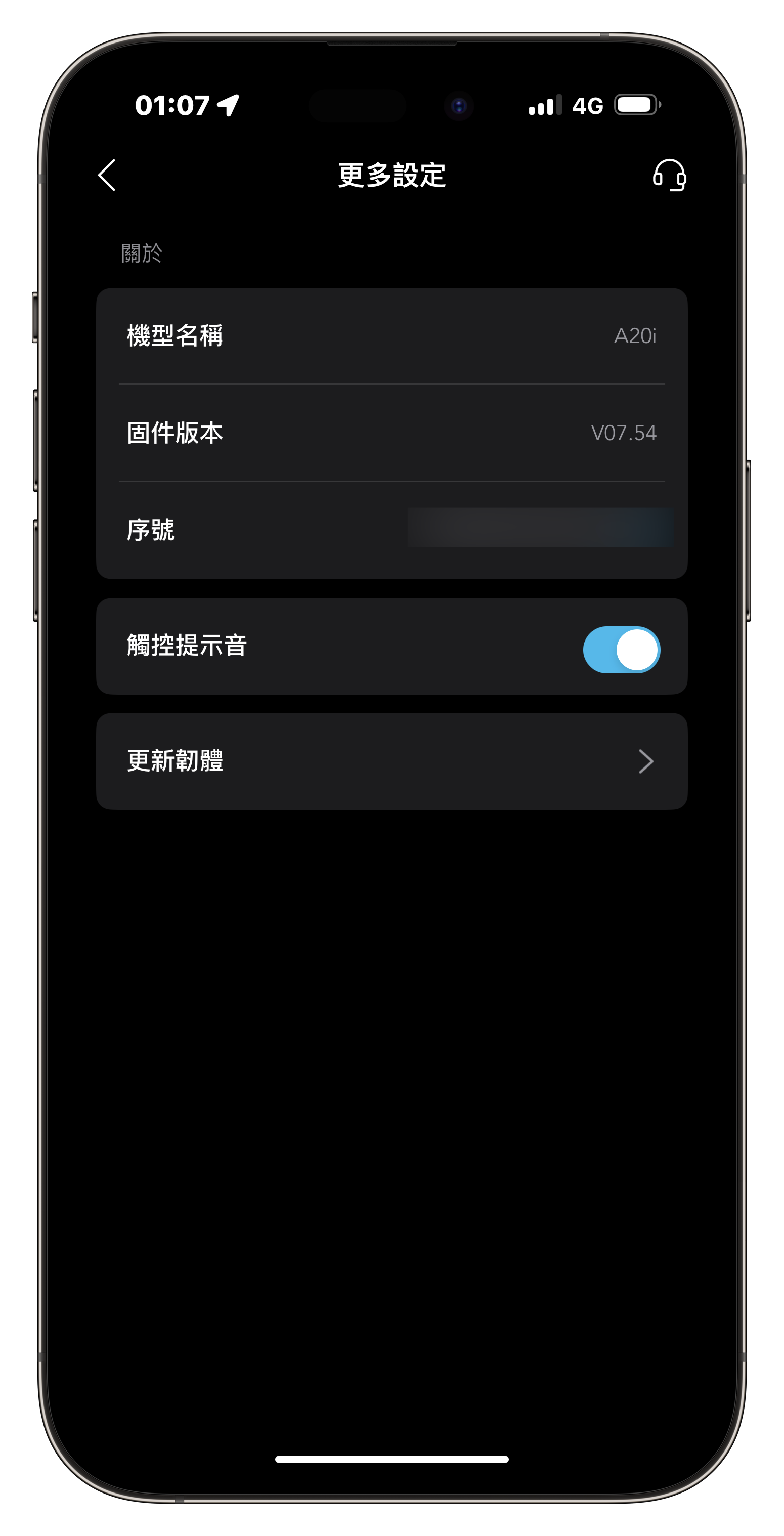Turn off the 觸控提示音 switch

pyautogui.click(x=621, y=649)
